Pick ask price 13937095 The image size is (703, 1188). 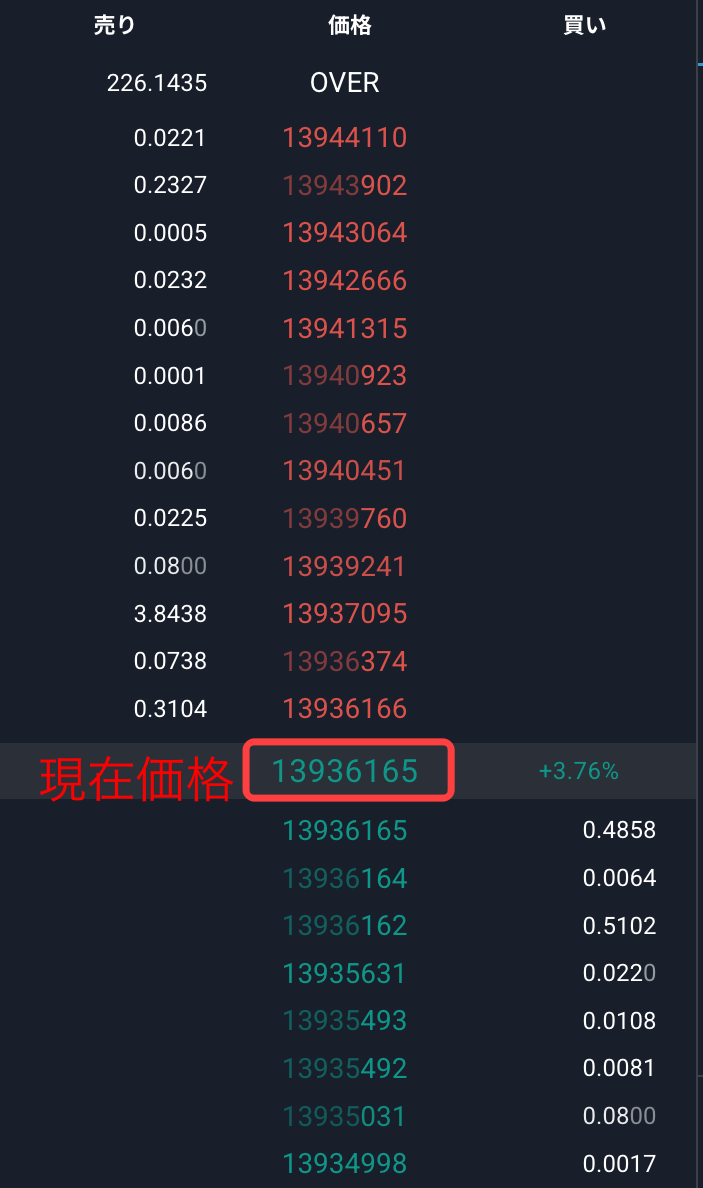pyautogui.click(x=345, y=613)
